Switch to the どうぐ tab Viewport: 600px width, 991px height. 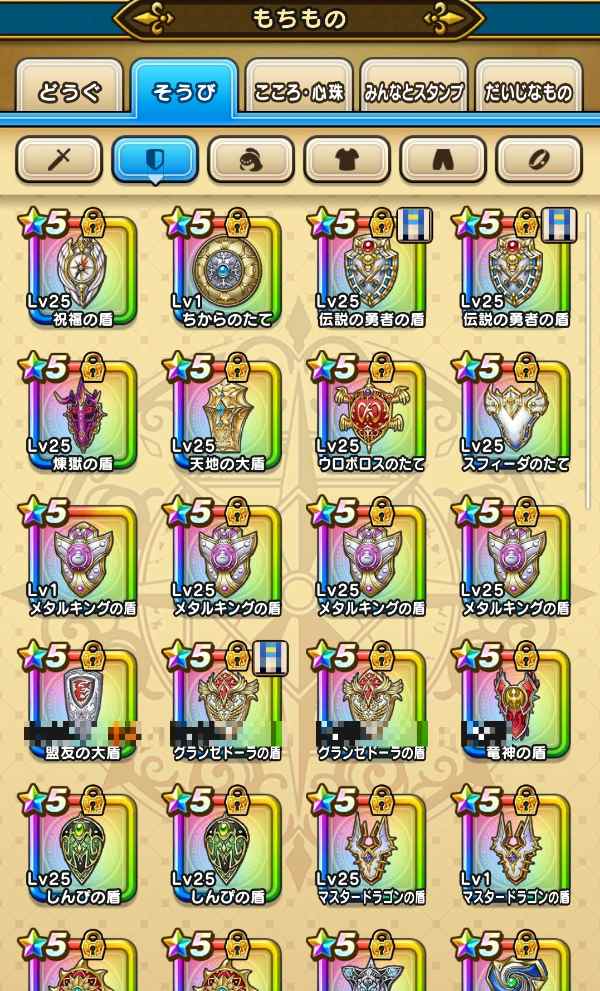[x=69, y=92]
